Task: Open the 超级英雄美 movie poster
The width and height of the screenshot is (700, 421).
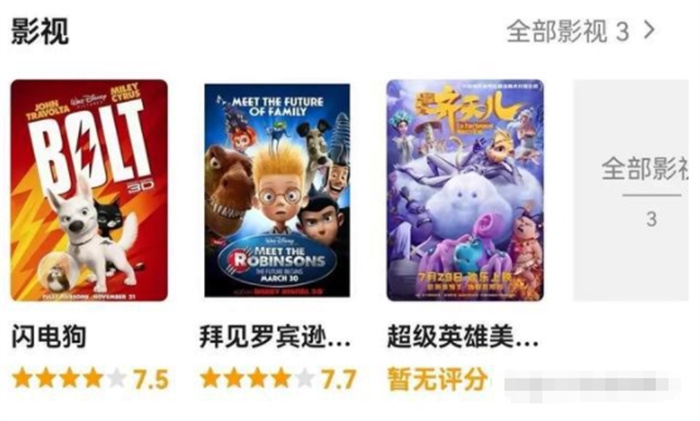Action: [465, 190]
